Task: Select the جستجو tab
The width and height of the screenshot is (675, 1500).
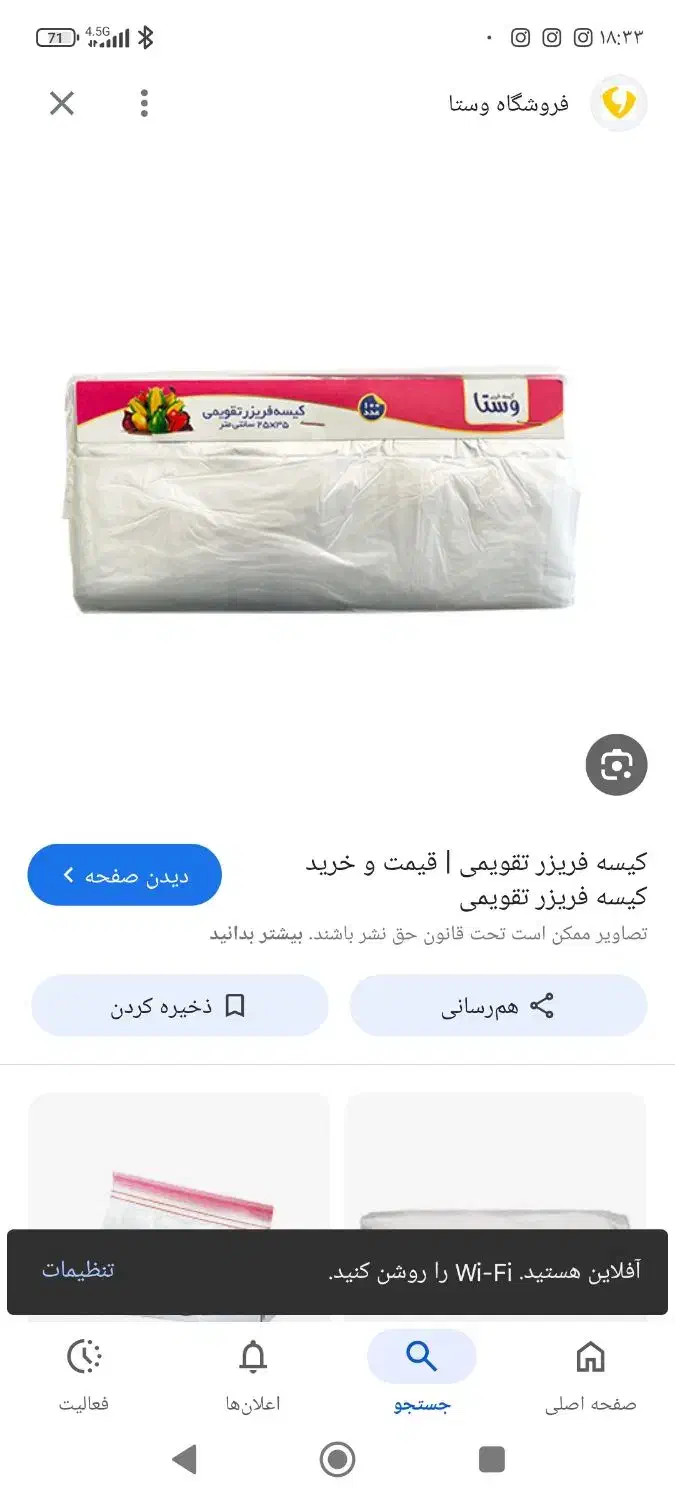Action: tap(421, 1375)
